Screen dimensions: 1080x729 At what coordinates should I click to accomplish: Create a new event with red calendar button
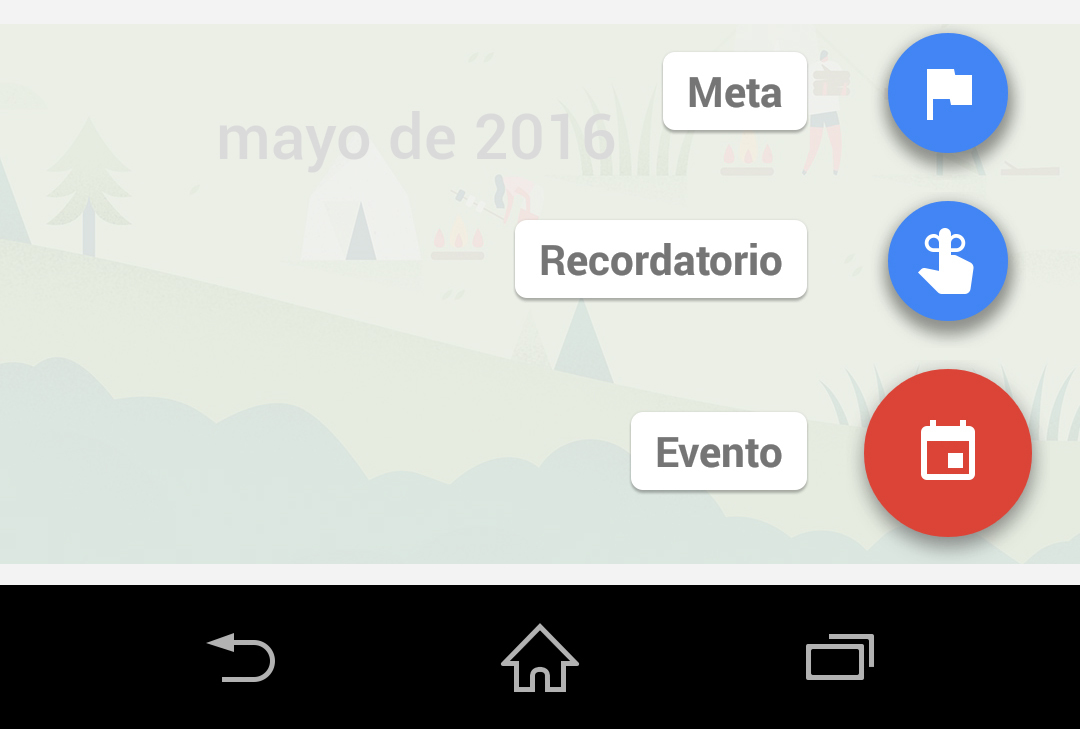[947, 453]
